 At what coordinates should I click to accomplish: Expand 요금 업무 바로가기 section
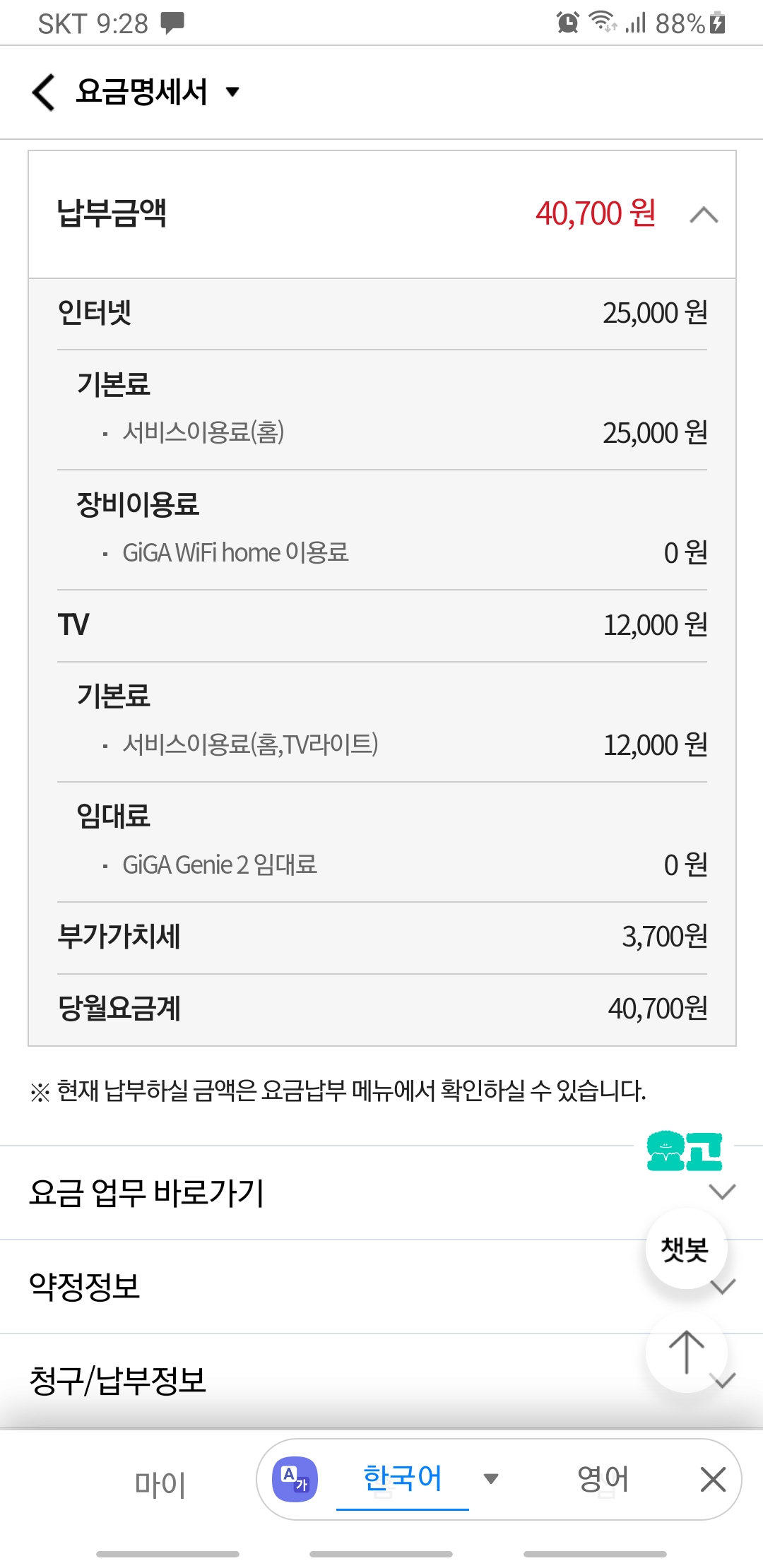click(x=722, y=1192)
